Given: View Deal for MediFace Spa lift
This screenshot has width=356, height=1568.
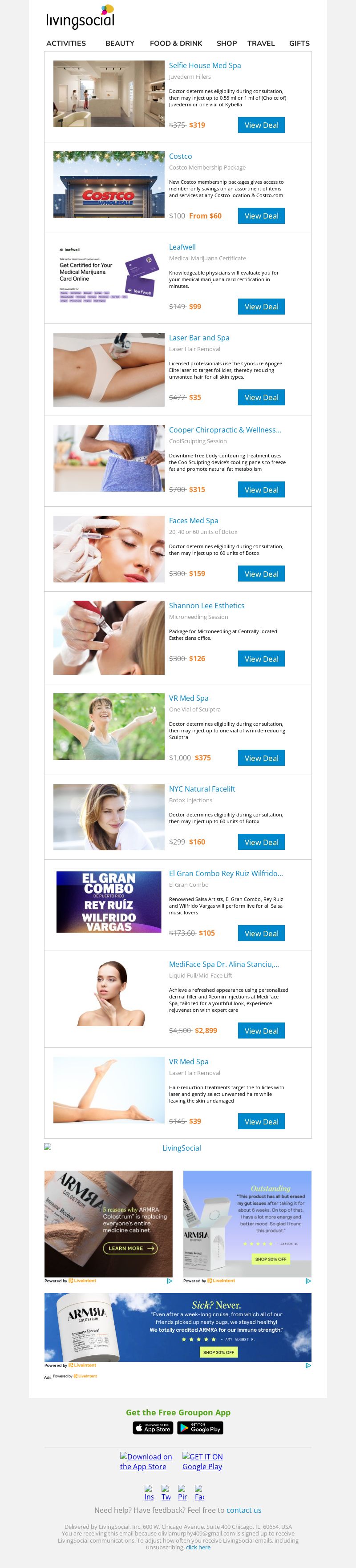Looking at the screenshot, I should click(x=261, y=1031).
